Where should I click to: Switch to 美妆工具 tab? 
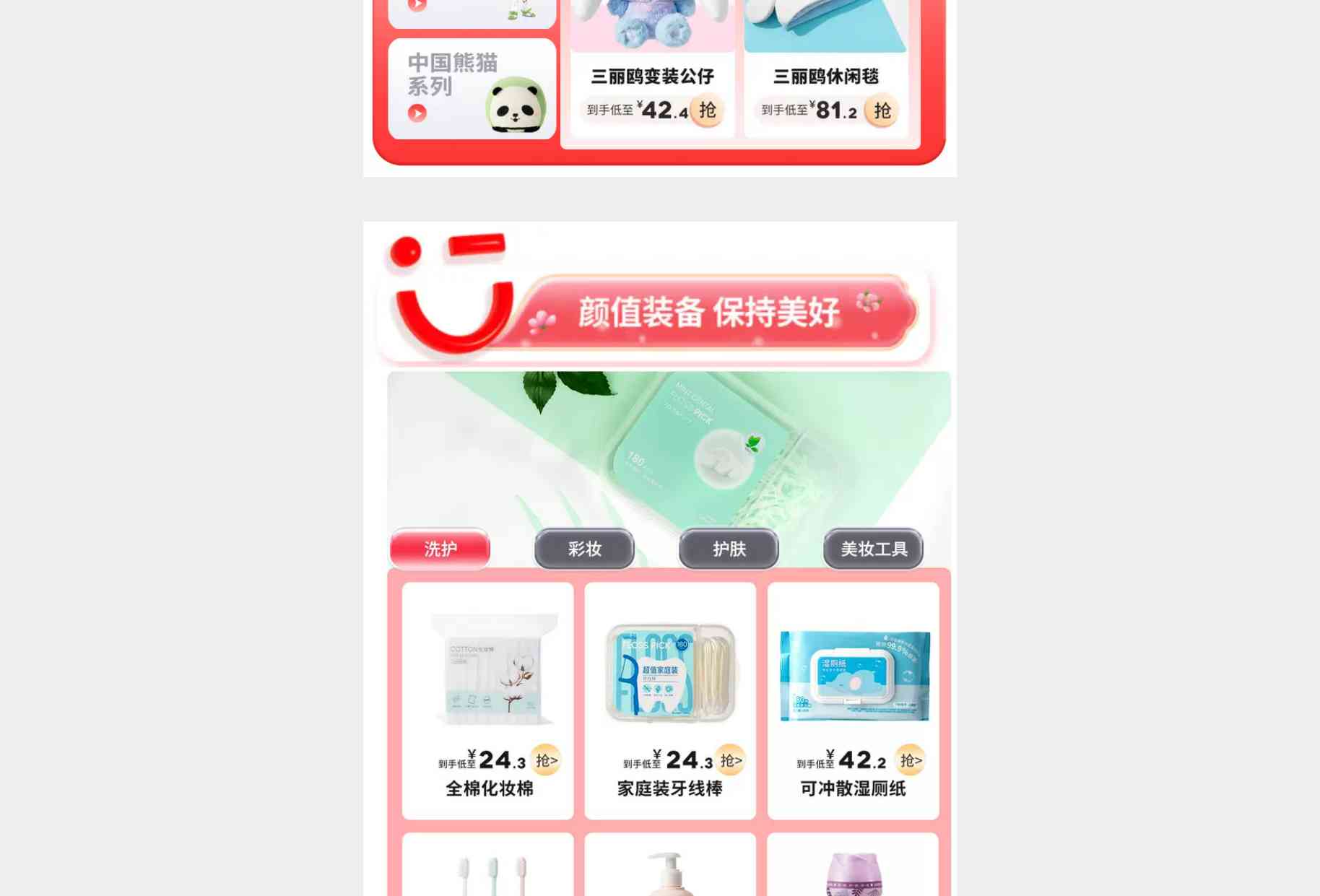pyautogui.click(x=873, y=549)
